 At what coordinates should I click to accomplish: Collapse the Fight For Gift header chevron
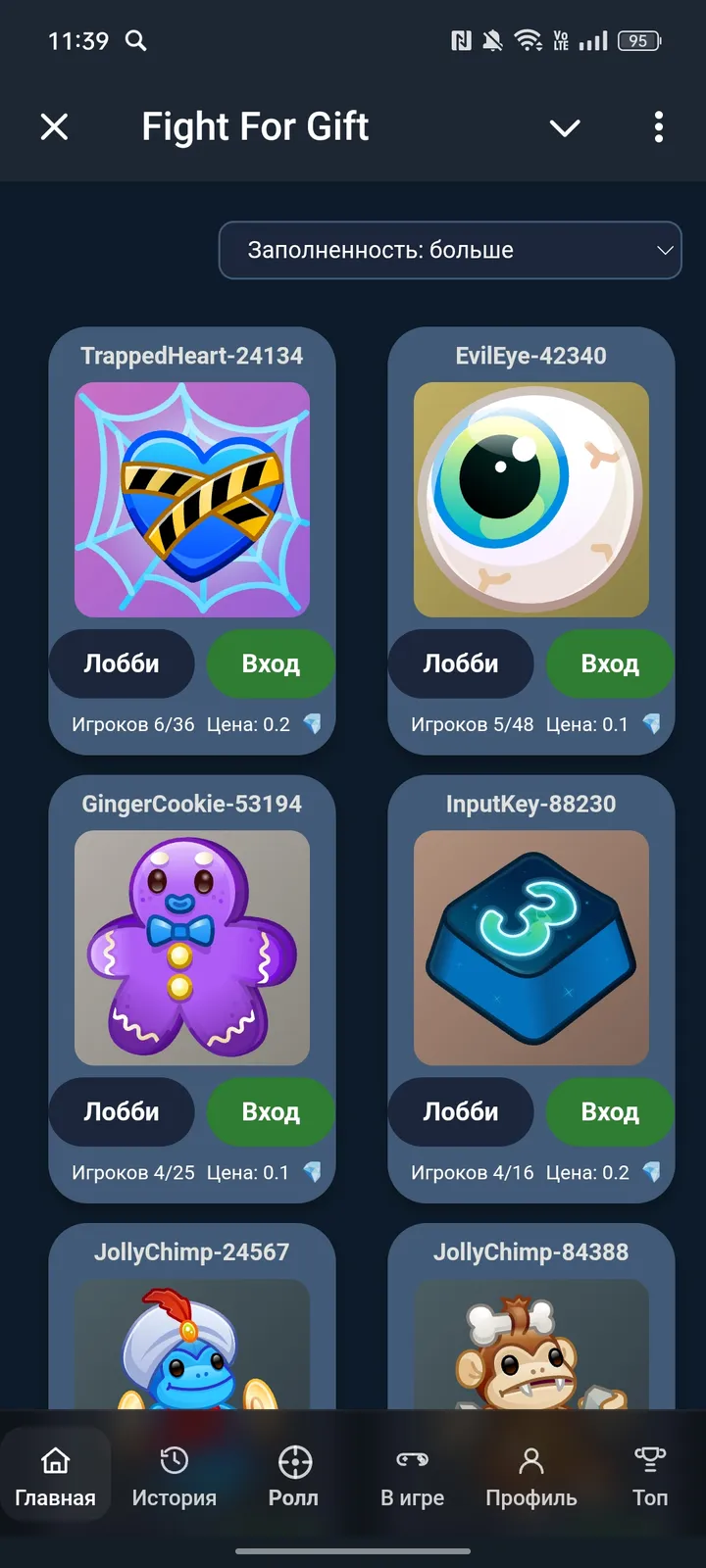point(565,126)
